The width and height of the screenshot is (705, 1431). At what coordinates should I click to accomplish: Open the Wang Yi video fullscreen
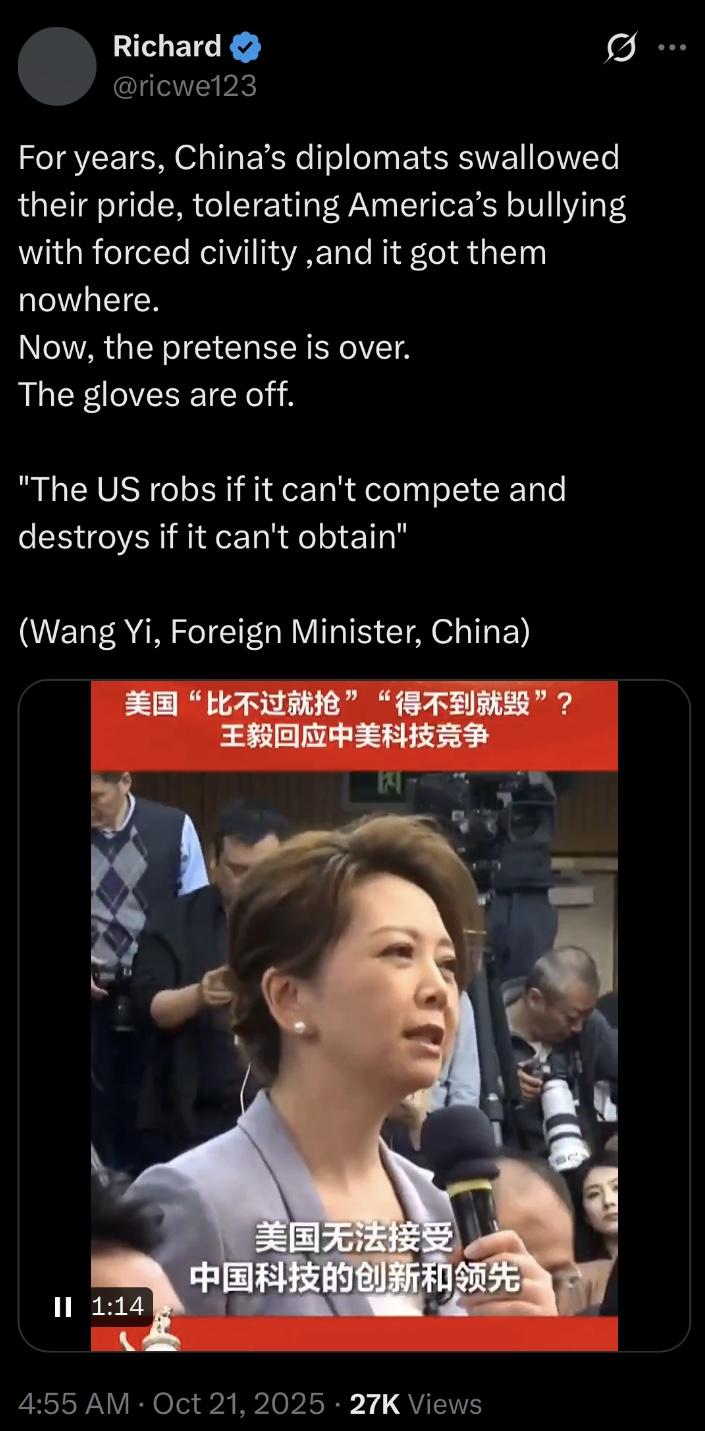click(x=354, y=1000)
